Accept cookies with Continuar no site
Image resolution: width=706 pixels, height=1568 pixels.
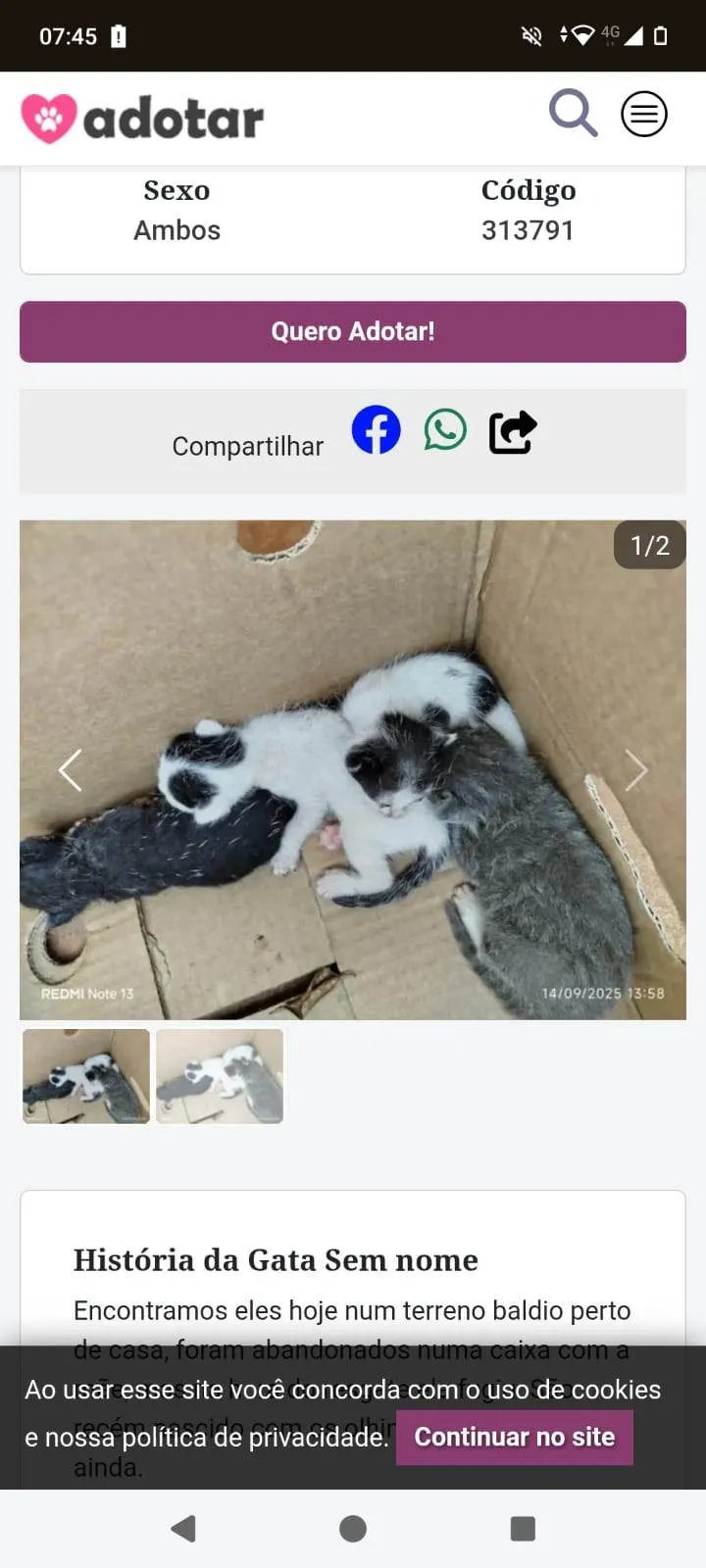coord(514,1437)
